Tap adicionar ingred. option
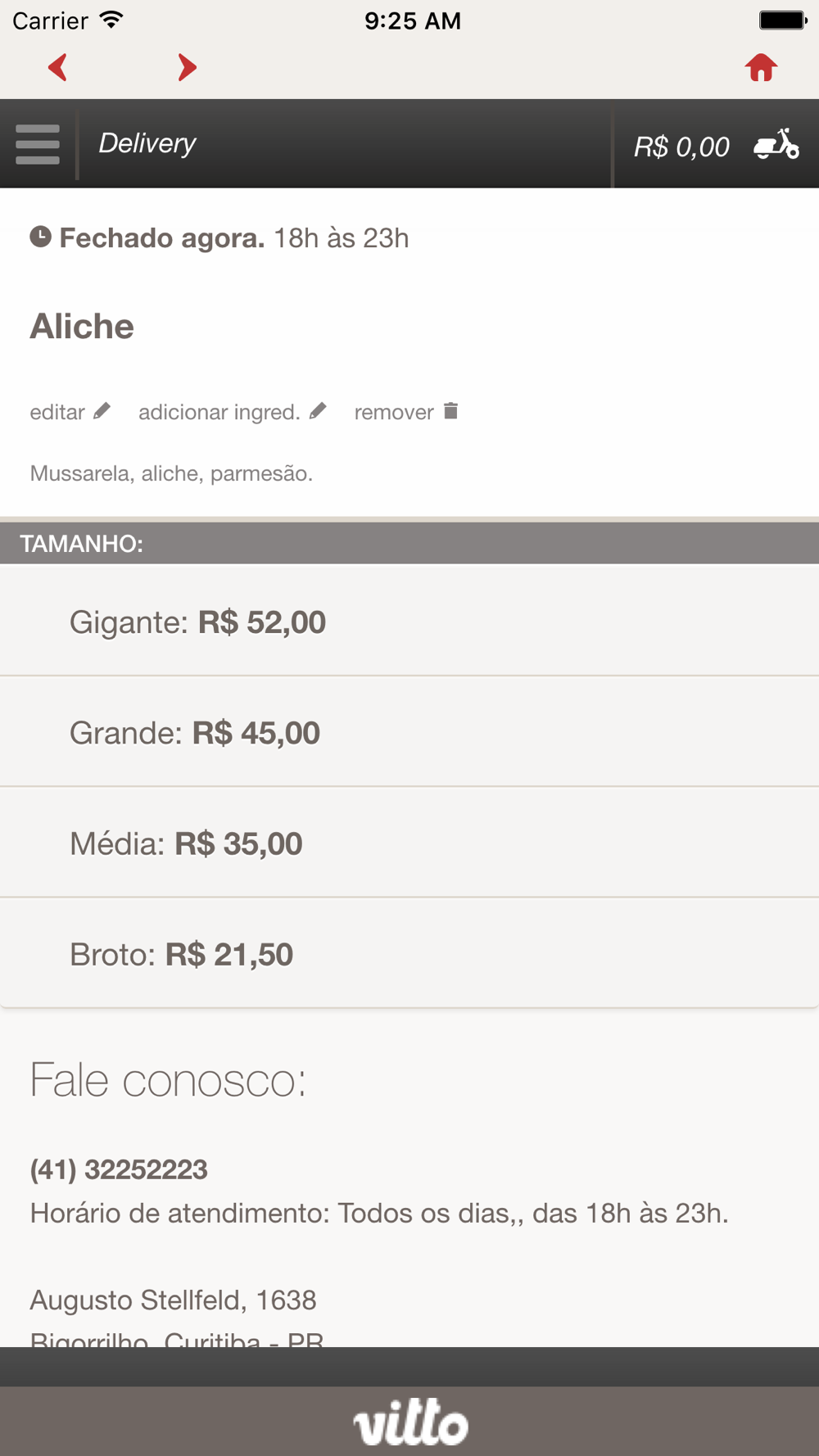The height and width of the screenshot is (1456, 819). coord(233,412)
